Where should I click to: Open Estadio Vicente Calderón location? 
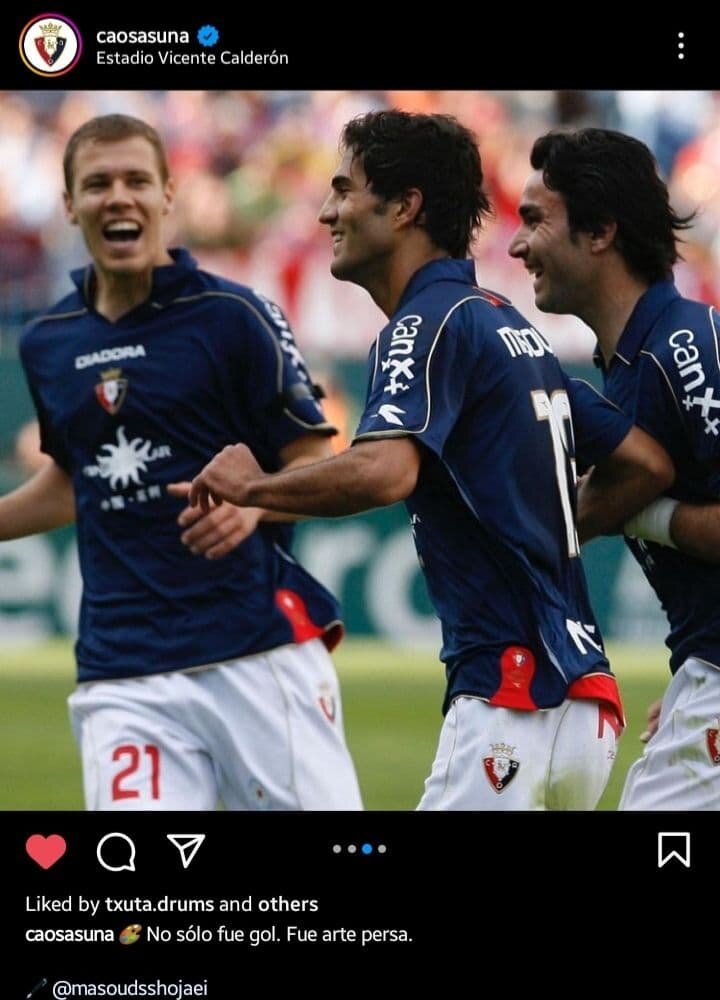[x=192, y=58]
